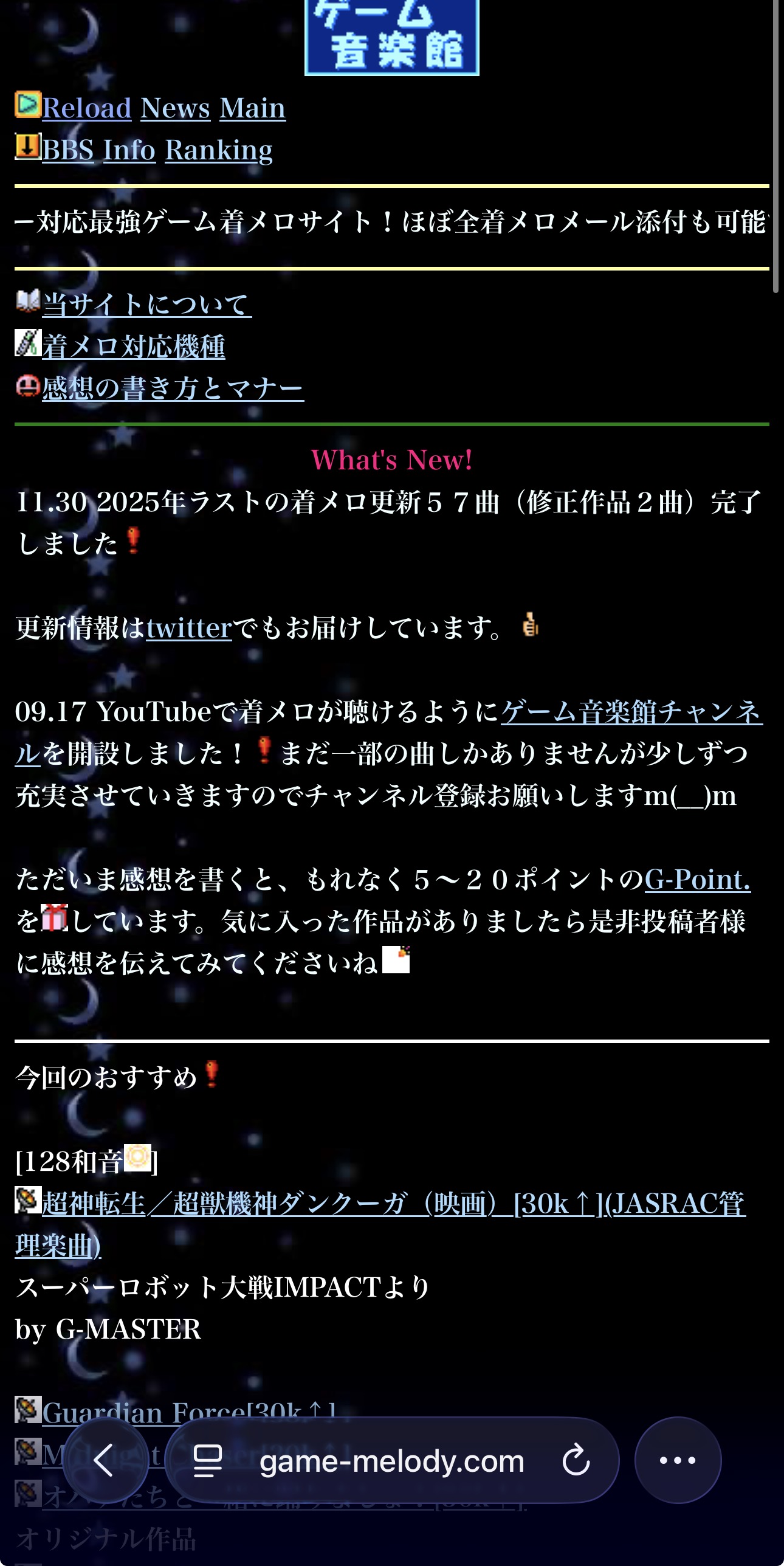Go to the Main link
This screenshot has height=1566, width=784.
[252, 108]
